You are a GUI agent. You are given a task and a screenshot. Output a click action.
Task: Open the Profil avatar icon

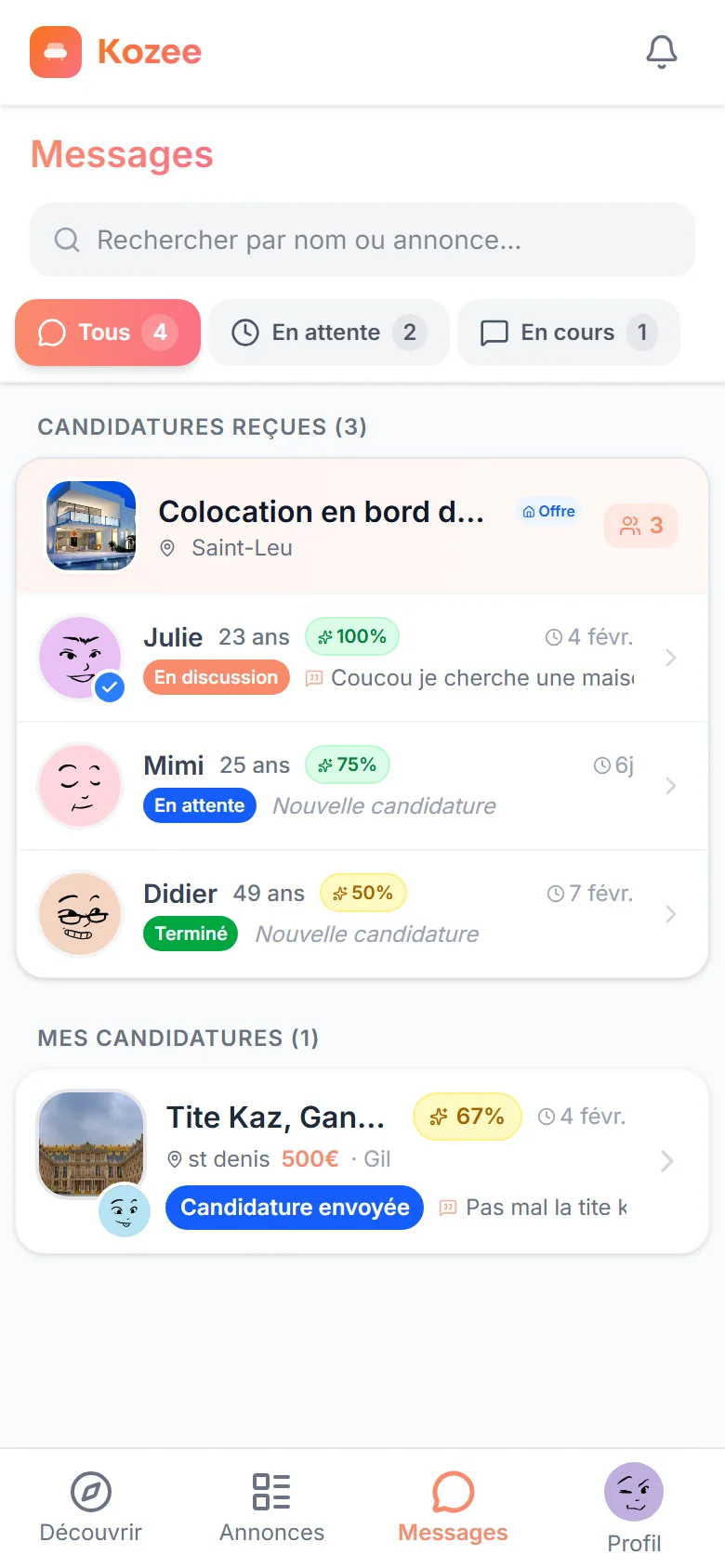633,1492
